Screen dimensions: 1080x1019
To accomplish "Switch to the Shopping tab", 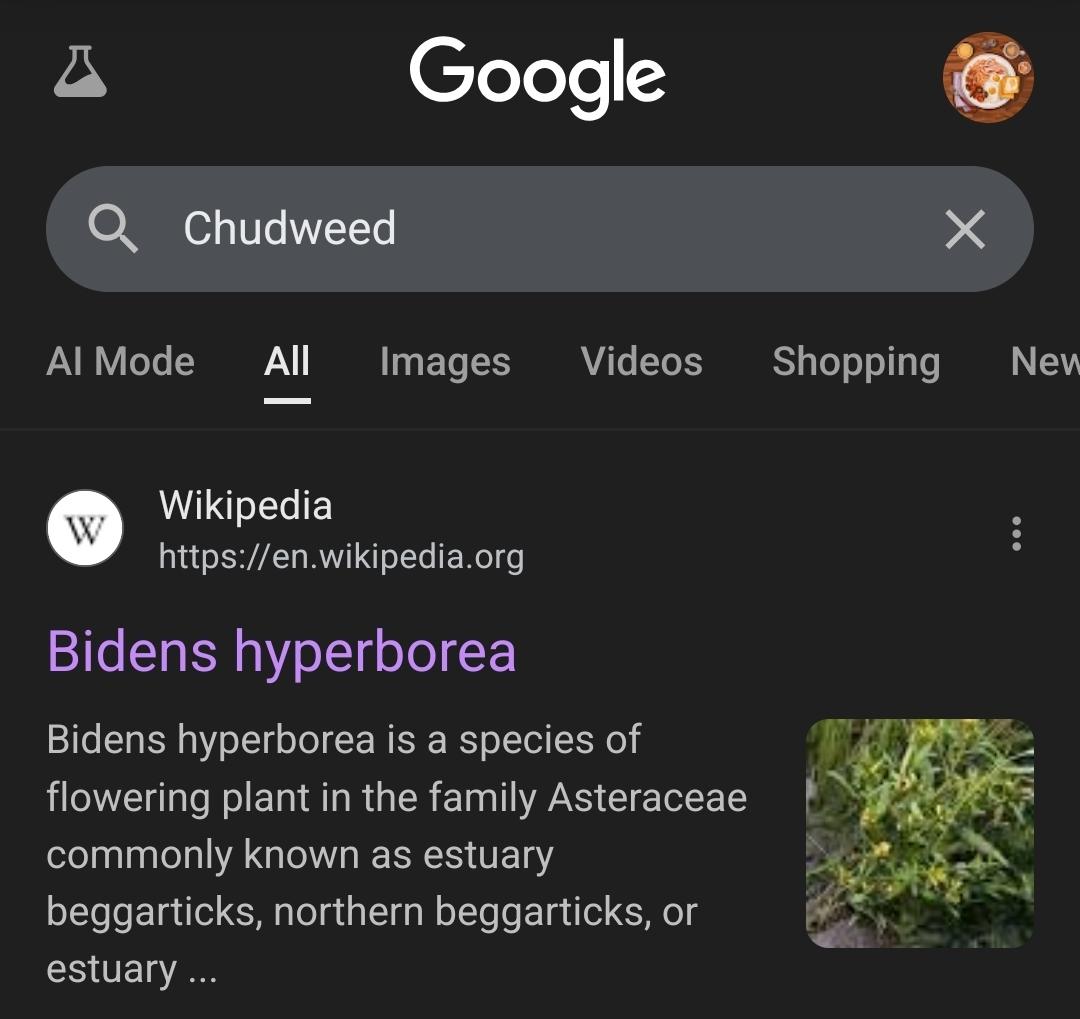I will (x=855, y=361).
